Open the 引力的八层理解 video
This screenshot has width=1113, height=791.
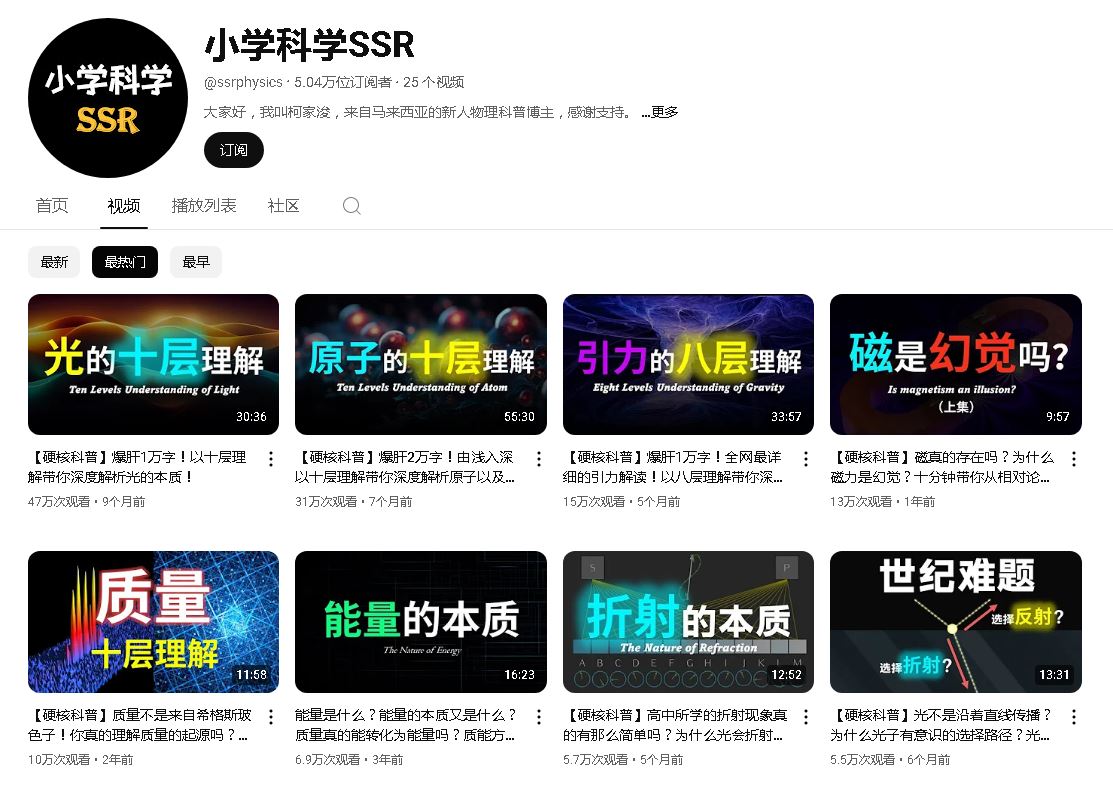(x=688, y=364)
